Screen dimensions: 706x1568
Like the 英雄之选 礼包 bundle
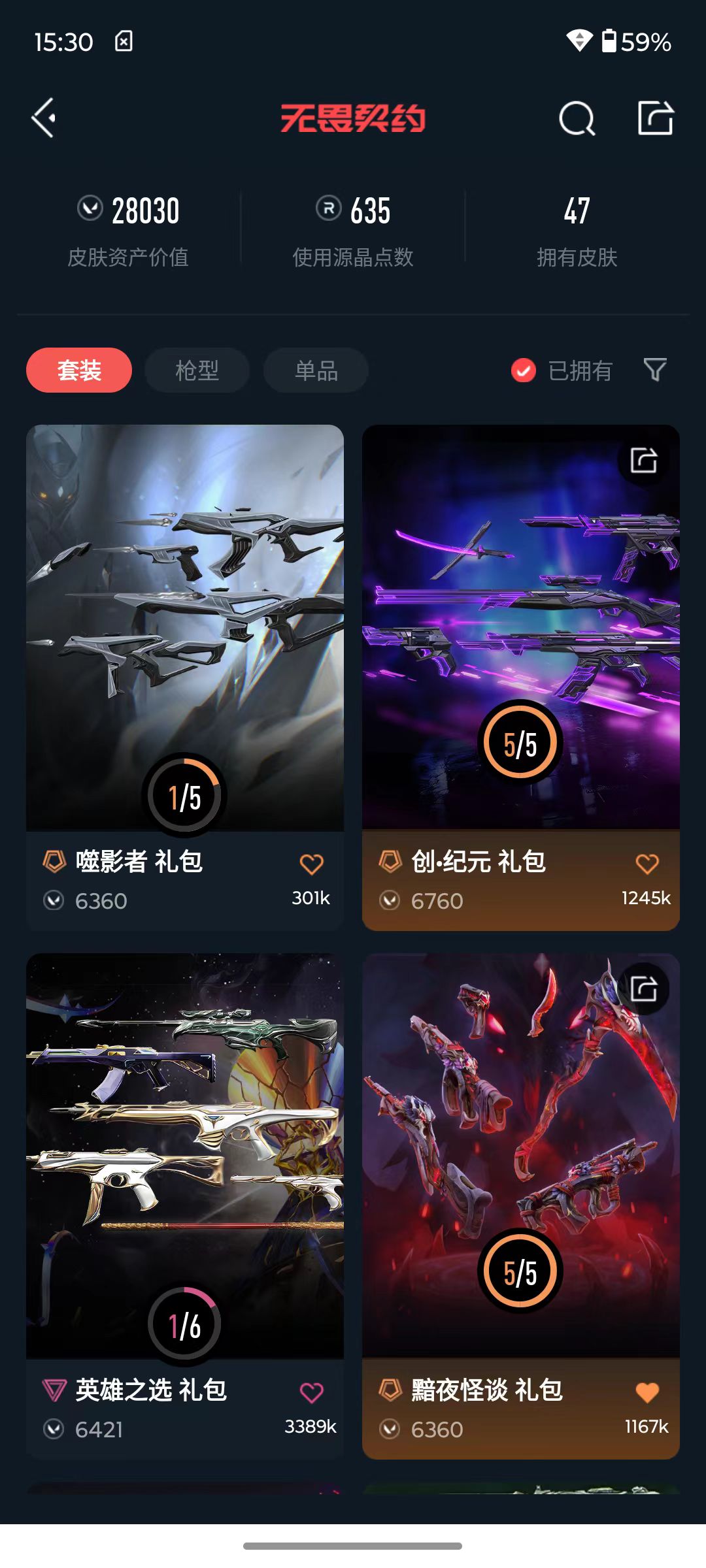312,1392
